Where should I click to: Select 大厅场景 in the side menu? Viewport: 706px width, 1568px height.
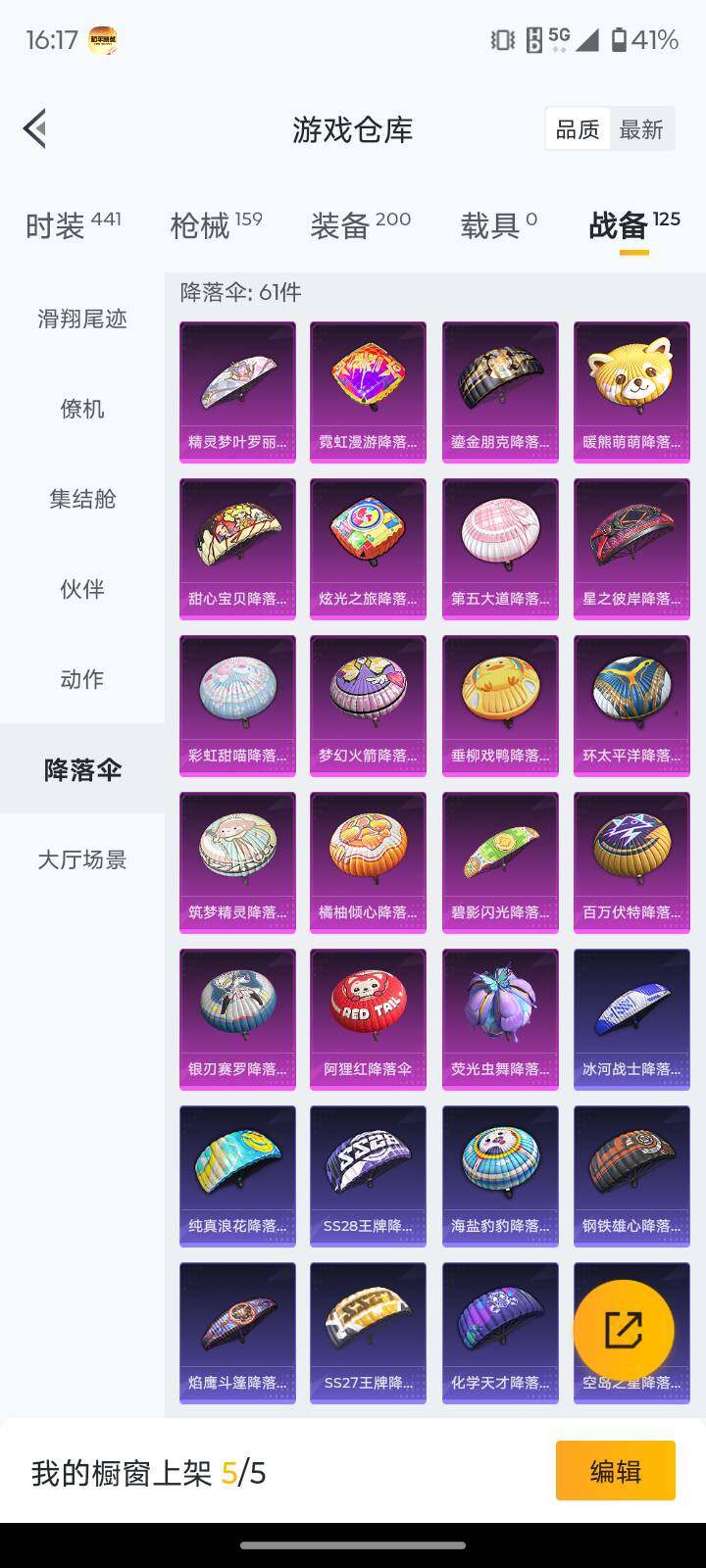pos(82,859)
